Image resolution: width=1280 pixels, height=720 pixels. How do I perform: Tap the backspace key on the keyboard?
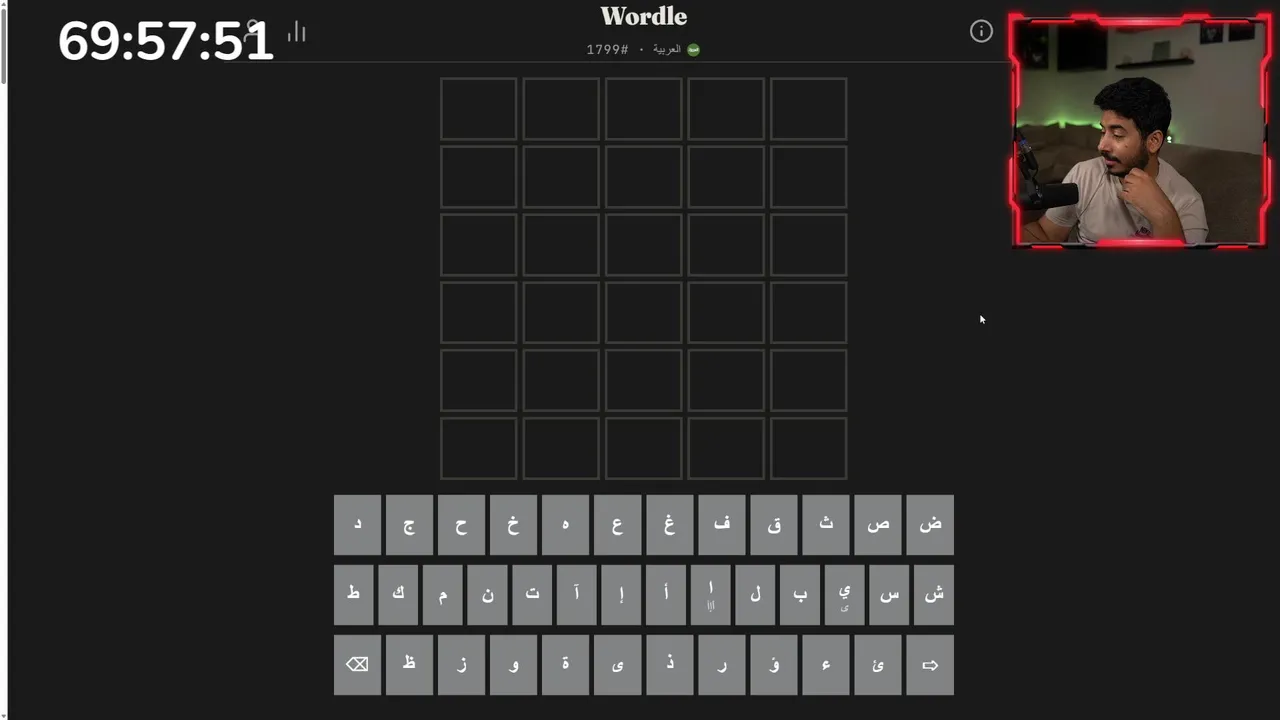tap(357, 664)
